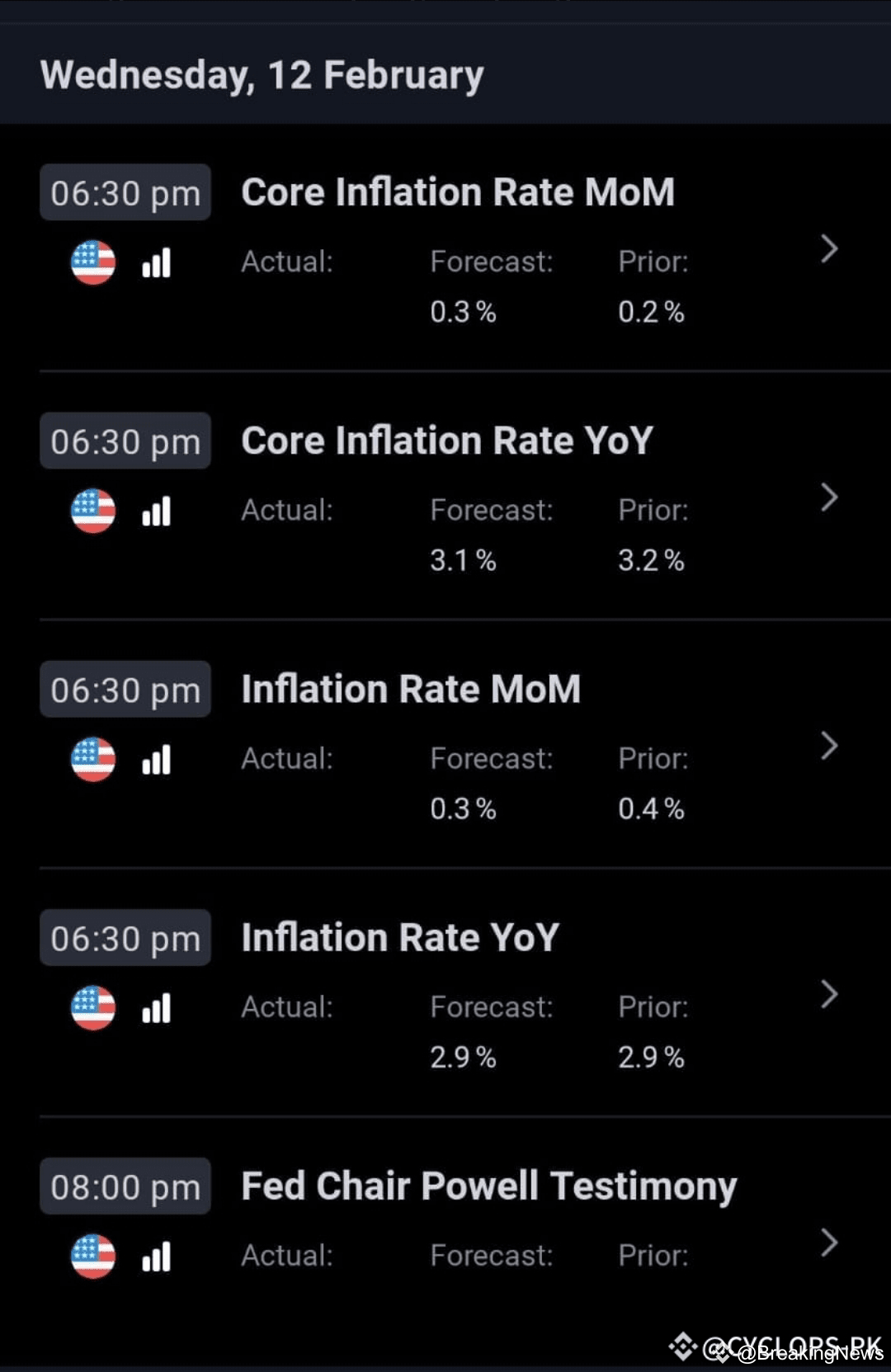Click the impact bars icon for Core Inflation Rate YoY
Screen dimensions: 891x1372
tap(157, 512)
